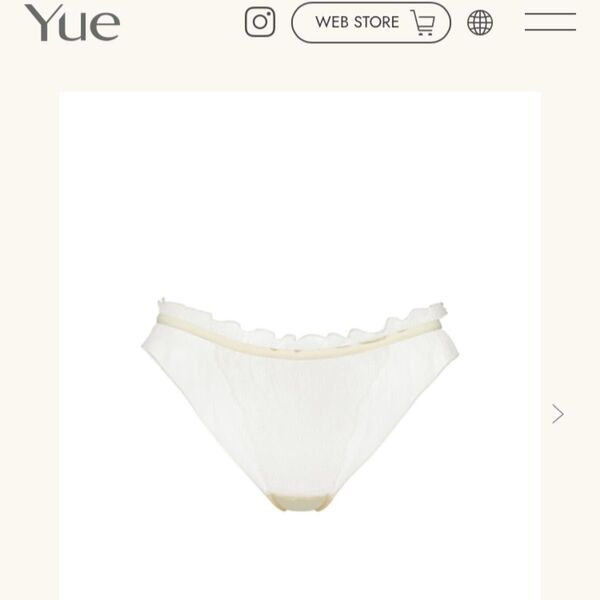Open the Instagram link icon
The image size is (600, 600).
tap(260, 22)
